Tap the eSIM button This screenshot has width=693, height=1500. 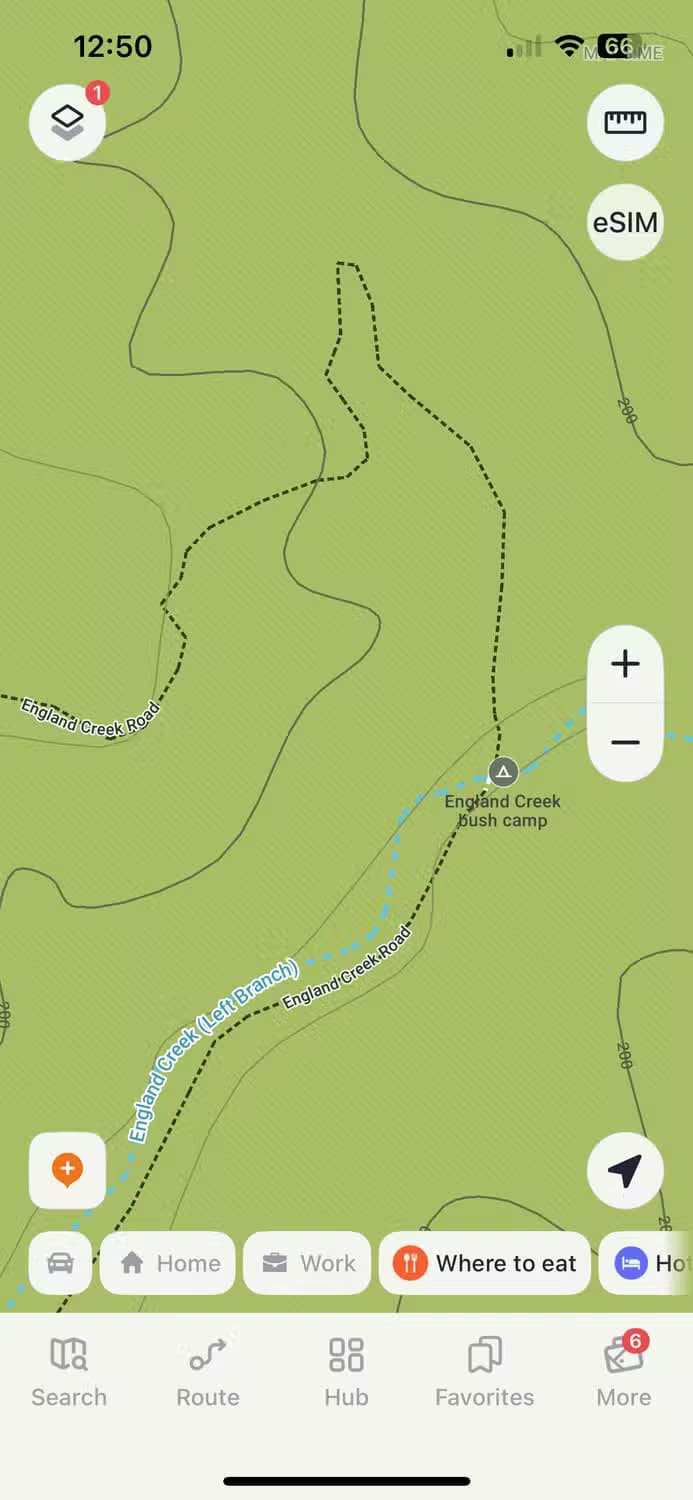(625, 222)
